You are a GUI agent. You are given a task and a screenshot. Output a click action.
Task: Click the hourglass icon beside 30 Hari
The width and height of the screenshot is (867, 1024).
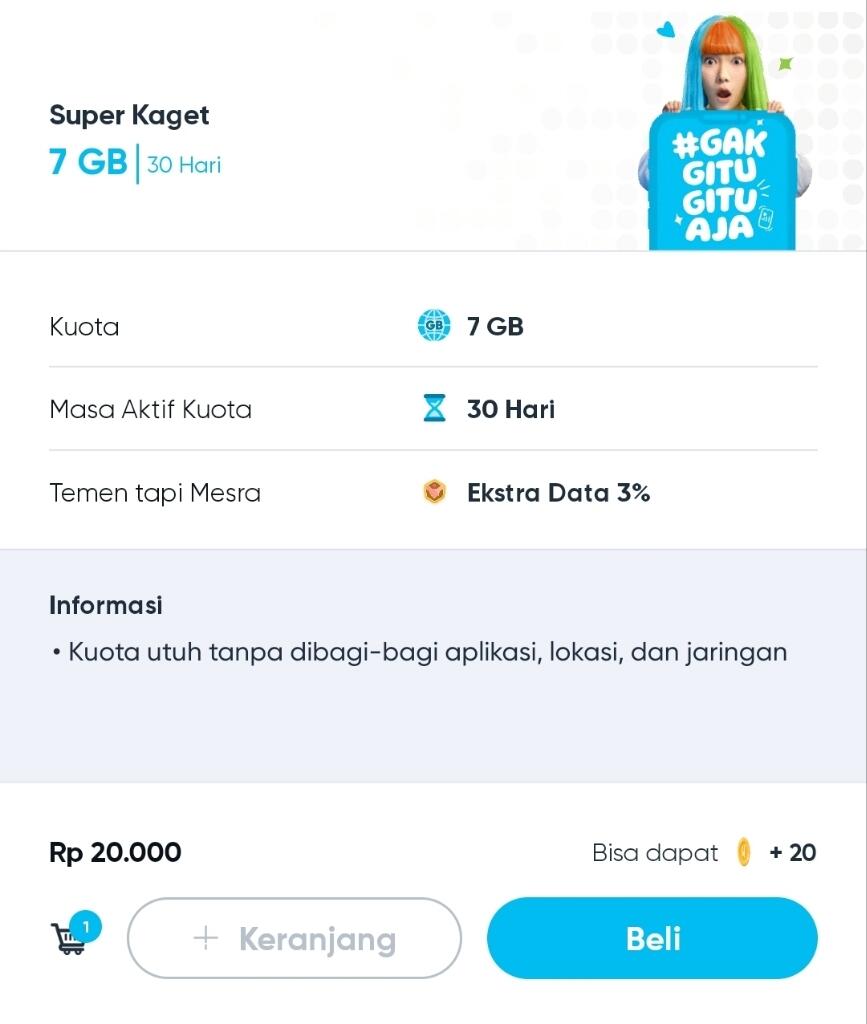tap(434, 409)
